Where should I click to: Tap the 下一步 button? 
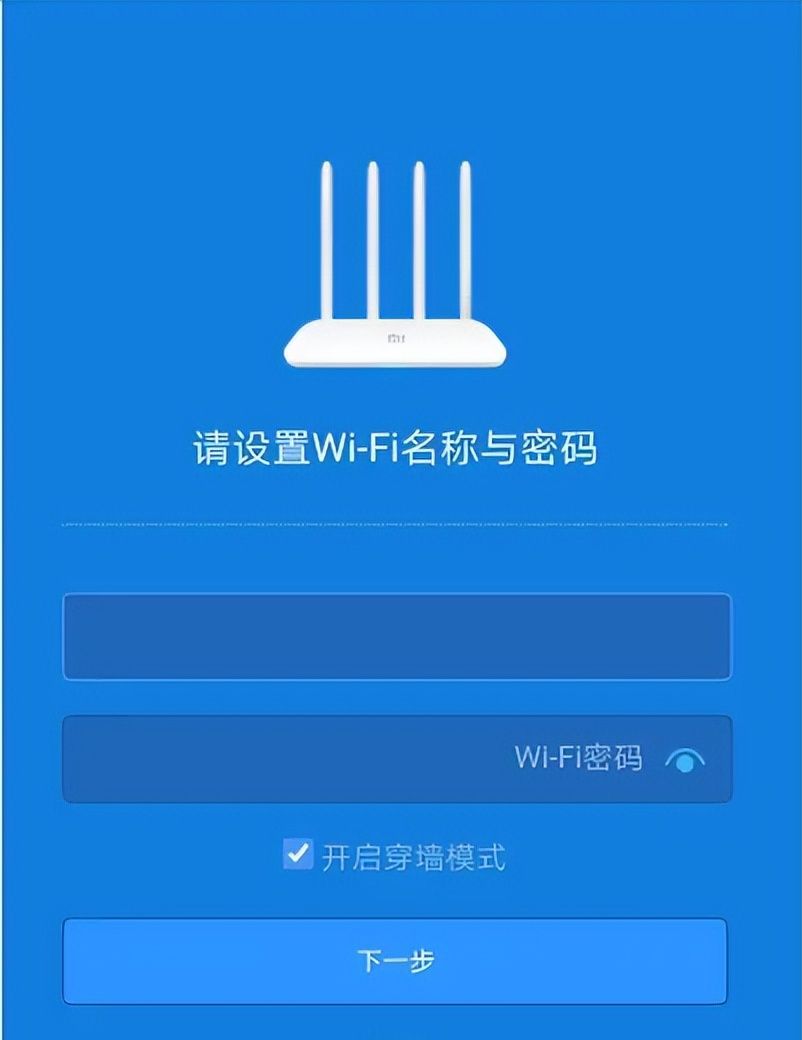tap(395, 961)
